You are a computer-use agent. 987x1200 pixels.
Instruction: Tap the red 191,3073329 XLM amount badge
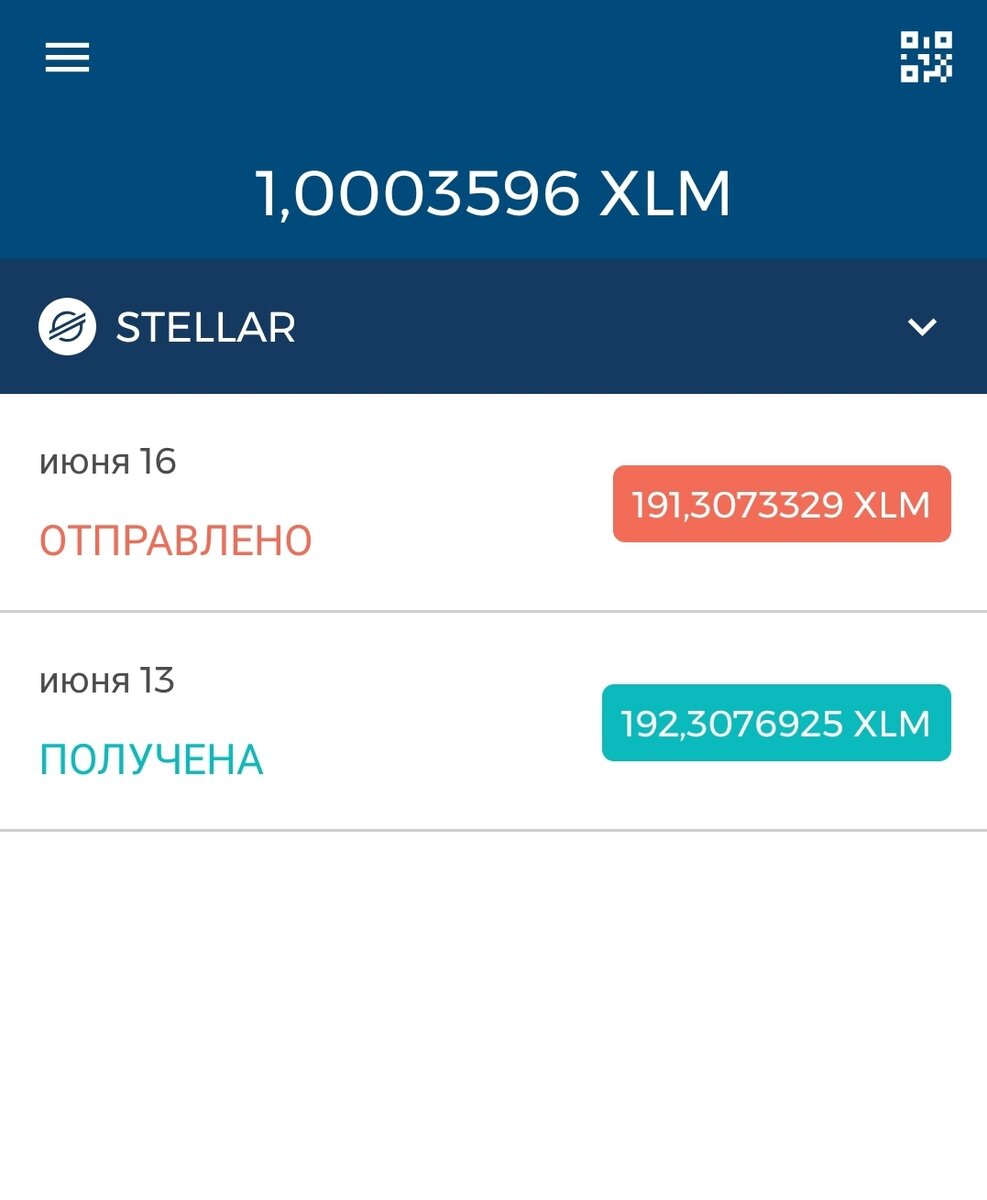pos(781,504)
